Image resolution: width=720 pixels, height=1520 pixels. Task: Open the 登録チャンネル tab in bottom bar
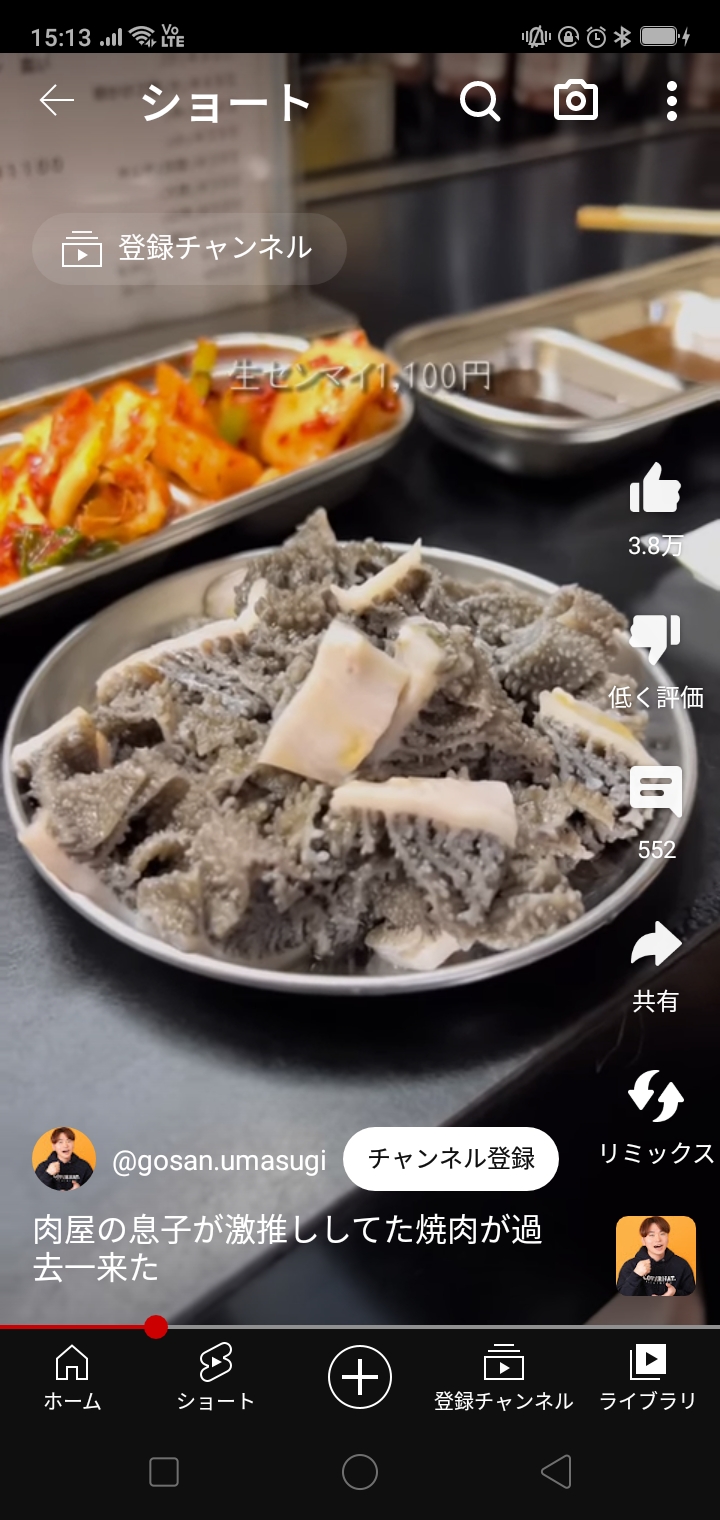pos(503,1375)
